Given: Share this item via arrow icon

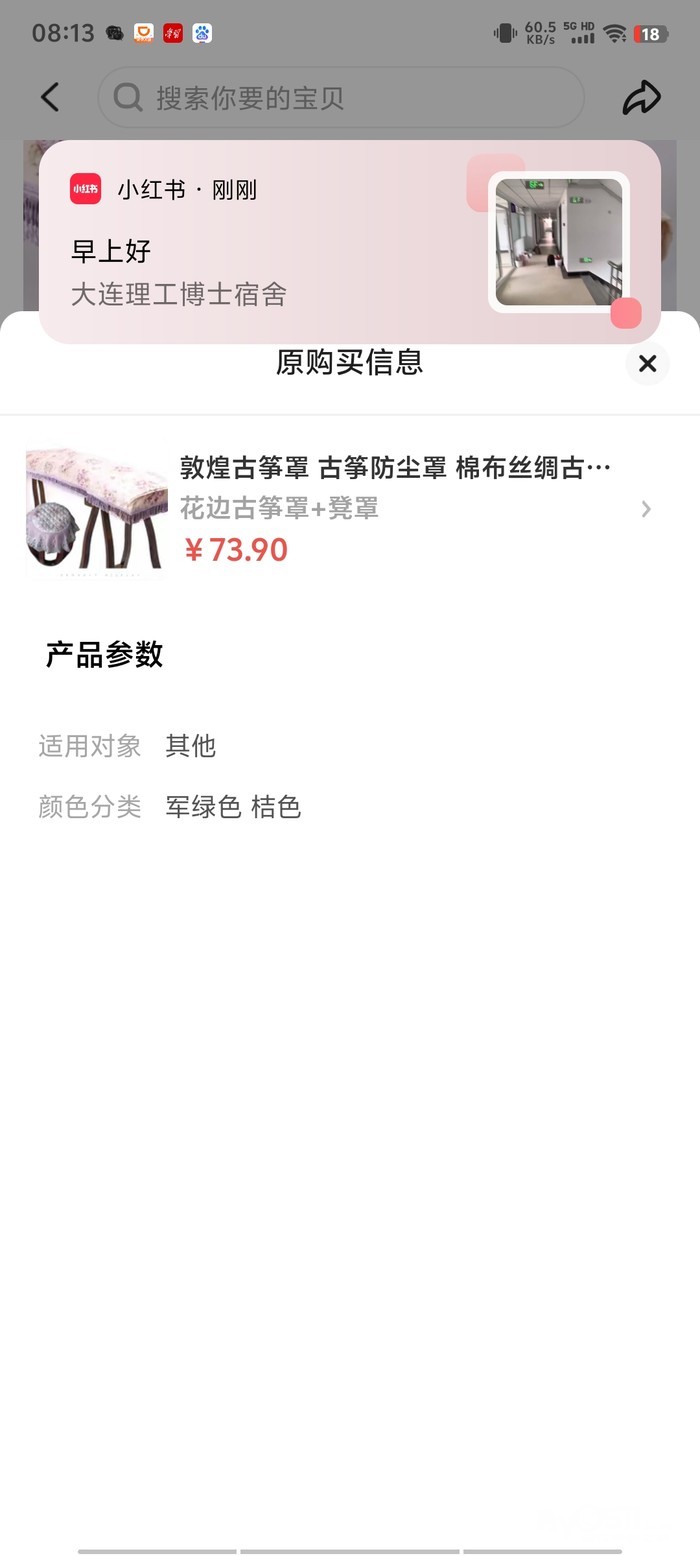Looking at the screenshot, I should coord(641,97).
